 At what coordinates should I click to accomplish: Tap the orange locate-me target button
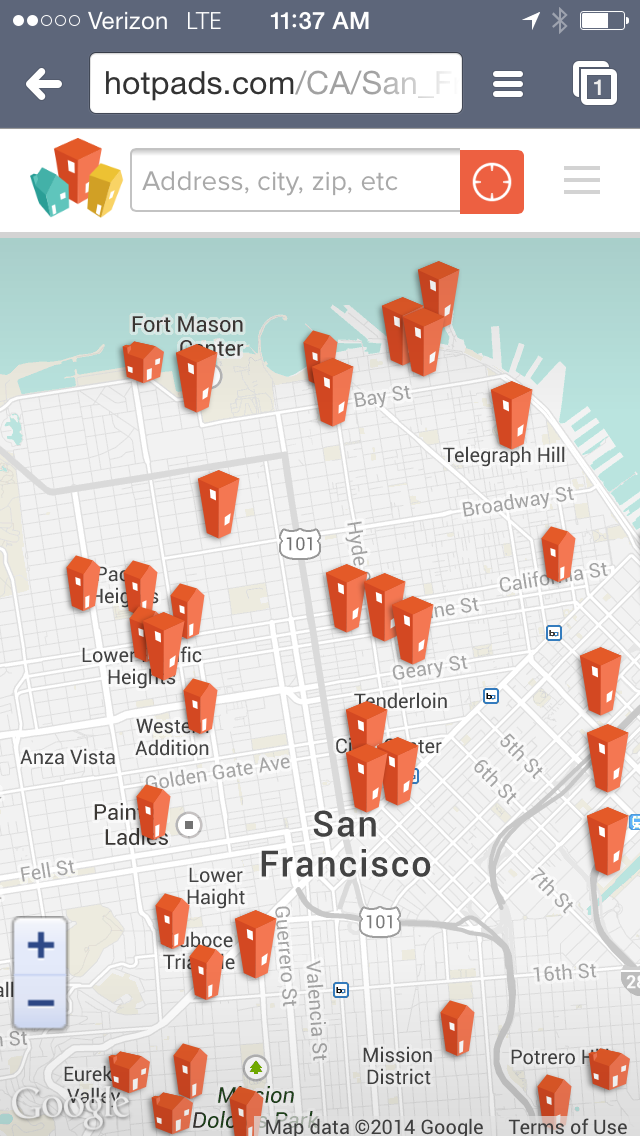coord(492,182)
